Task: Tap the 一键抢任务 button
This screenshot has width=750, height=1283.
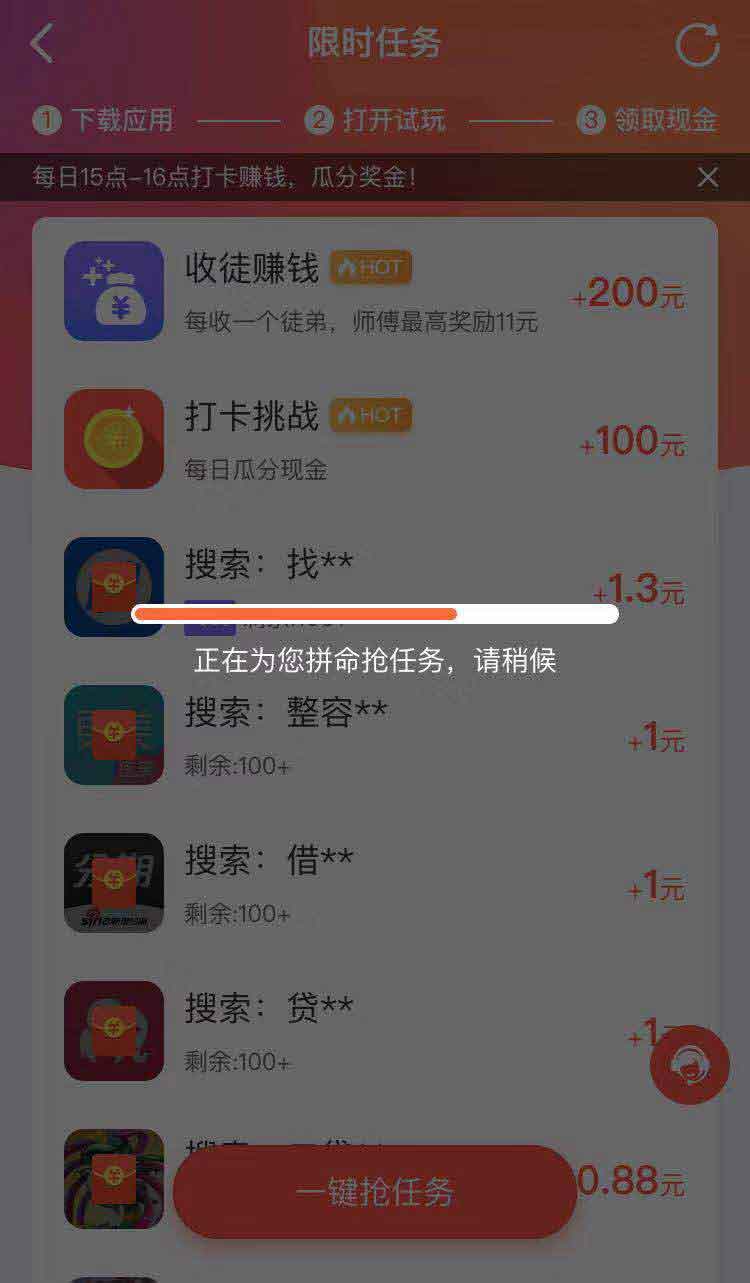Action: pos(375,1191)
